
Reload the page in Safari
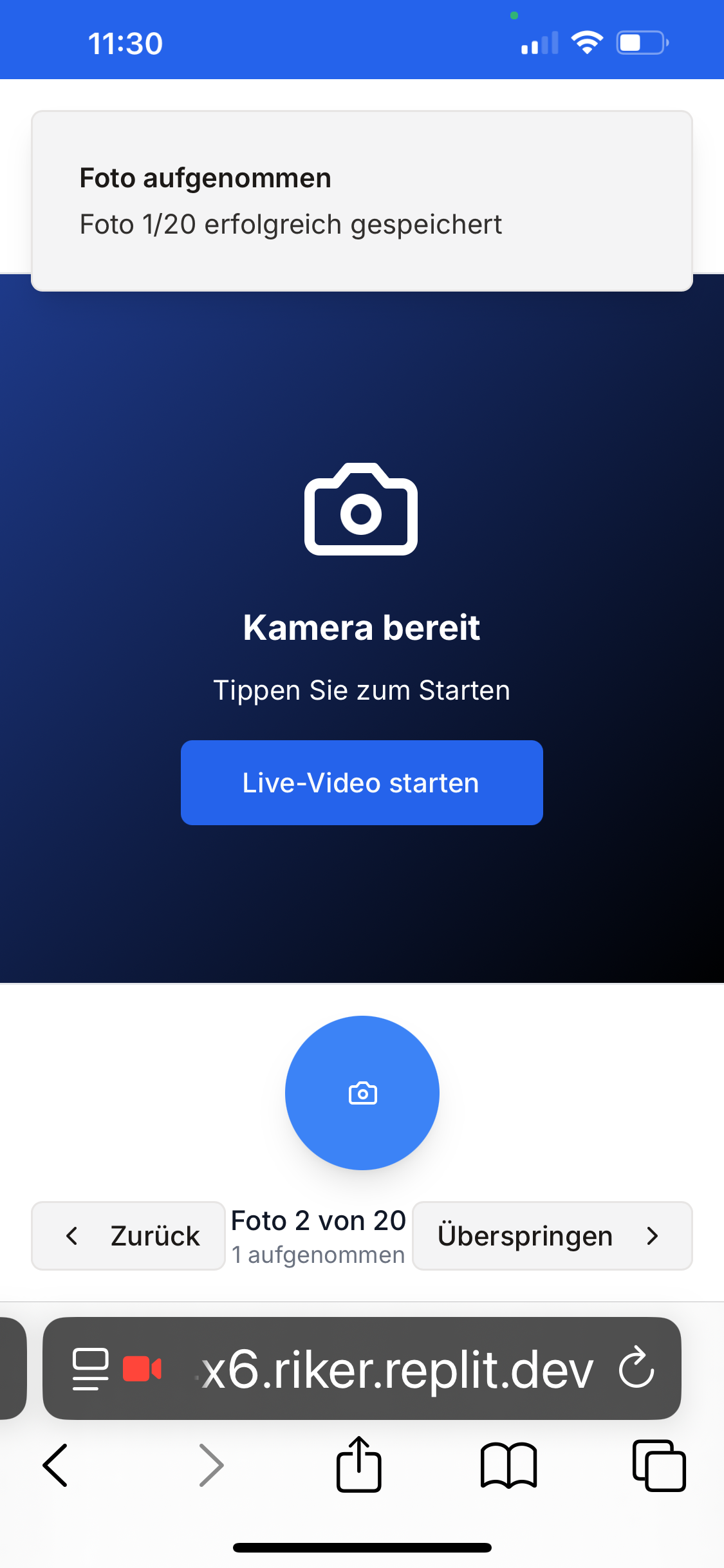pyautogui.click(x=636, y=1367)
